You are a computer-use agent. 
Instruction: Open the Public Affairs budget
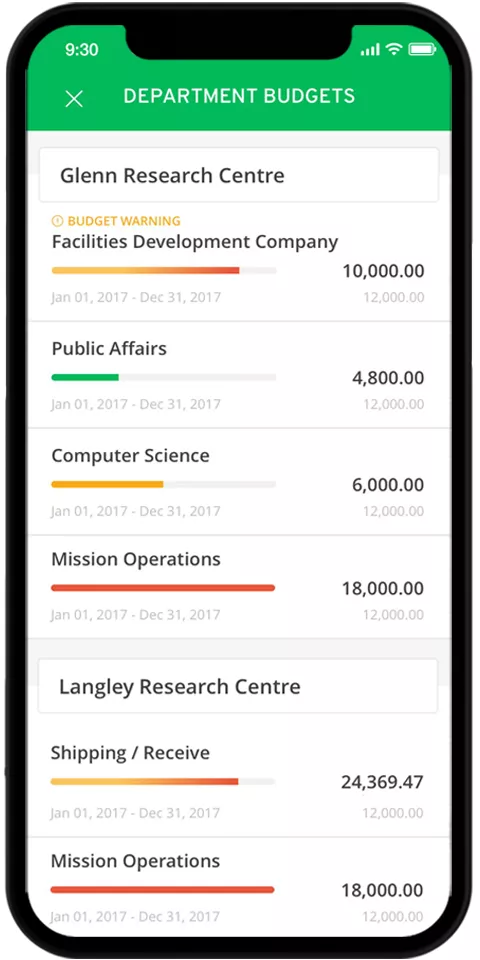click(x=239, y=375)
